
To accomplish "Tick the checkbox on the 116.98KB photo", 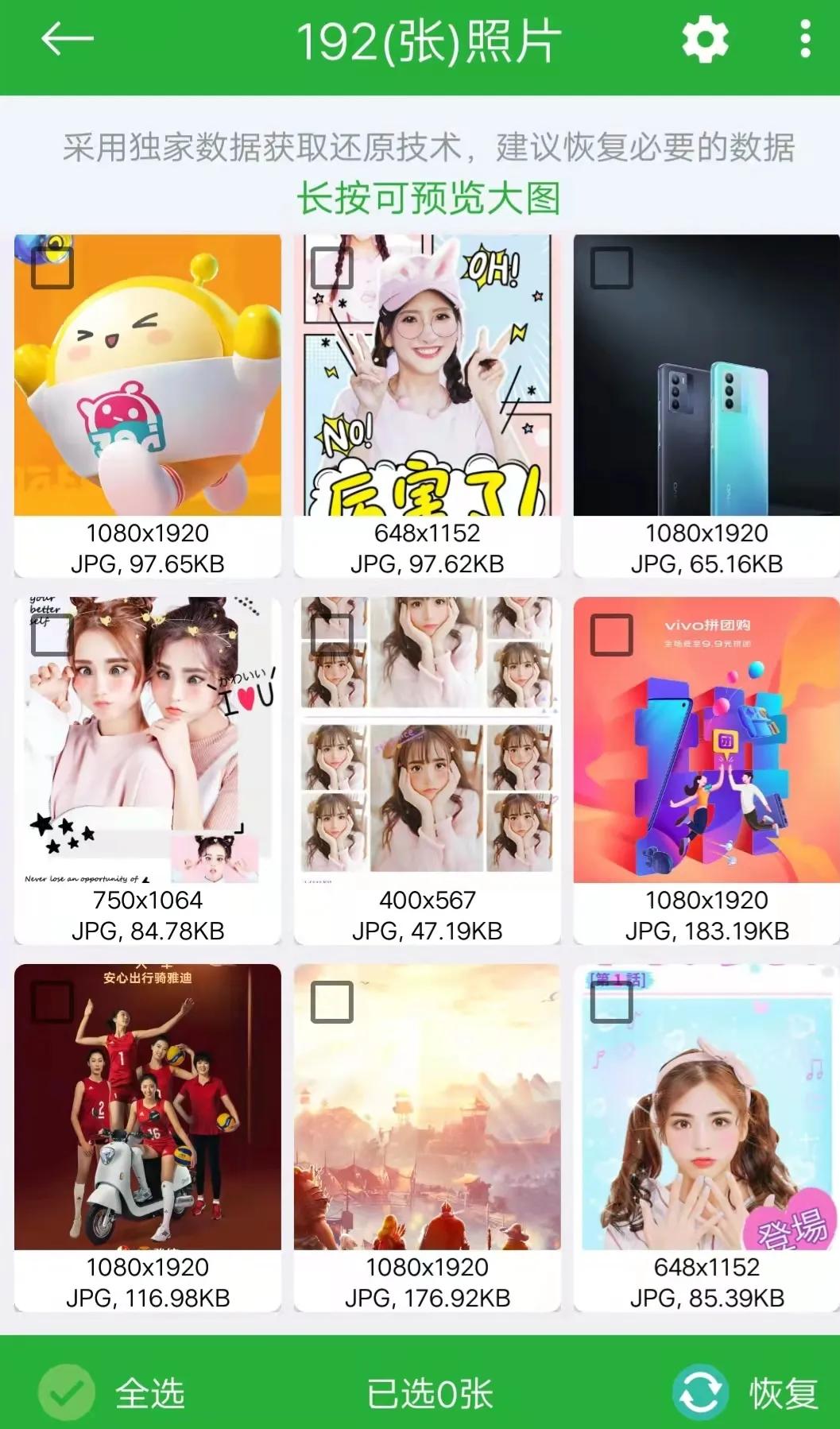I will click(52, 1001).
